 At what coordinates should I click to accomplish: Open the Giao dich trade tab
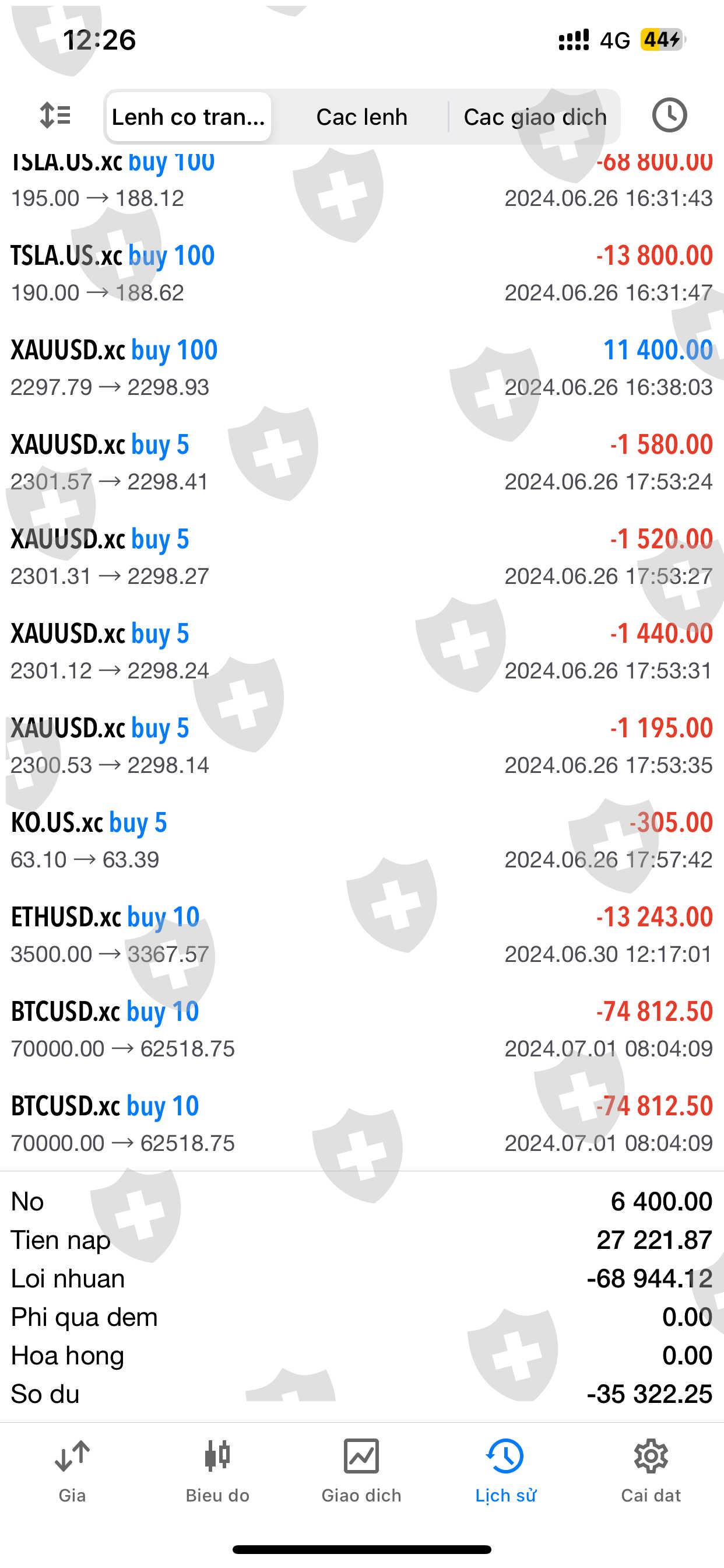(361, 1471)
